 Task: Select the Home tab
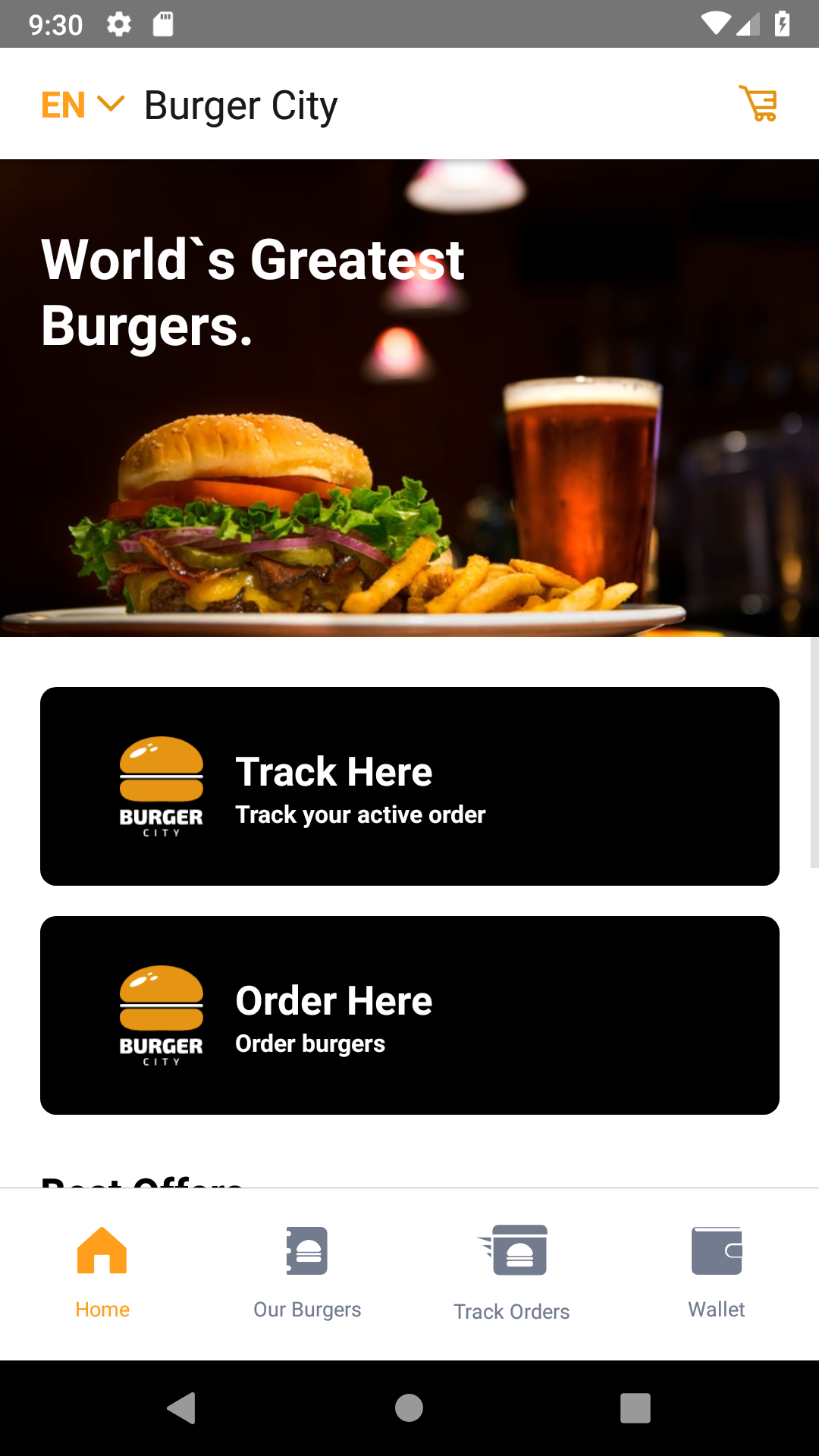tap(102, 1273)
